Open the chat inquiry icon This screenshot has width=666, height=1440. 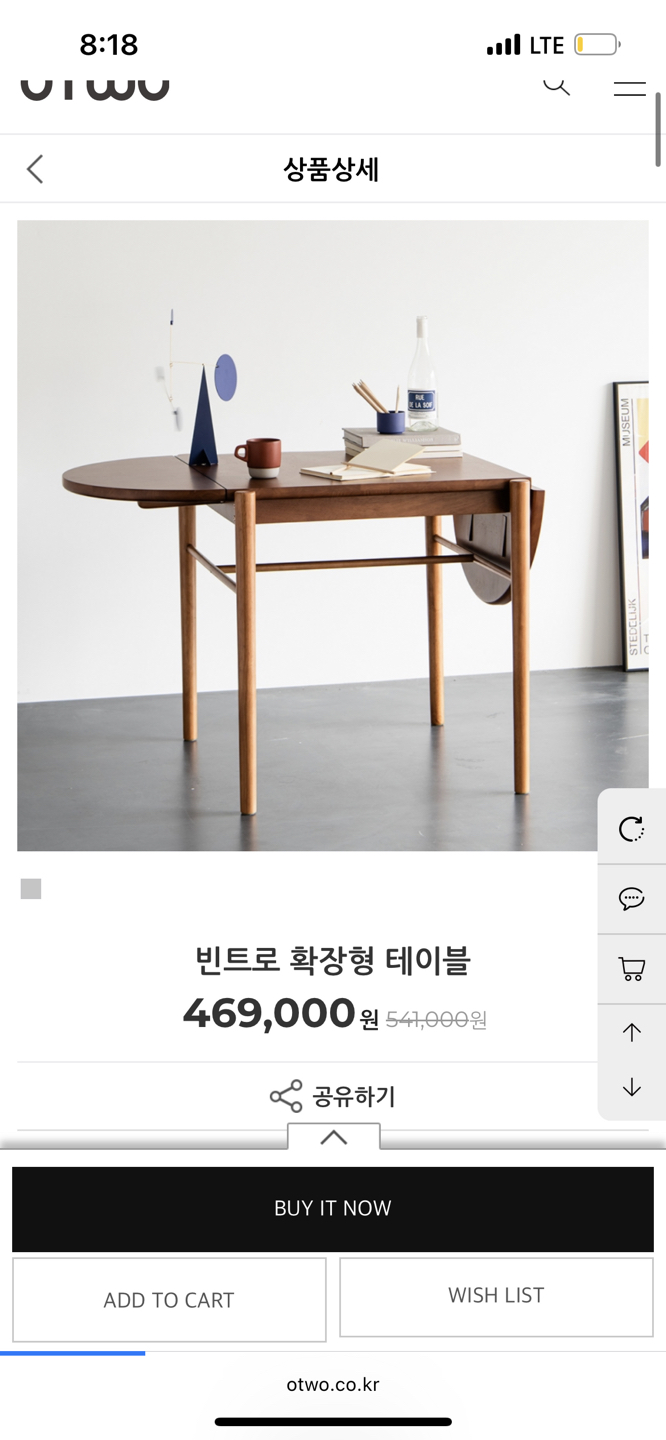pos(631,898)
